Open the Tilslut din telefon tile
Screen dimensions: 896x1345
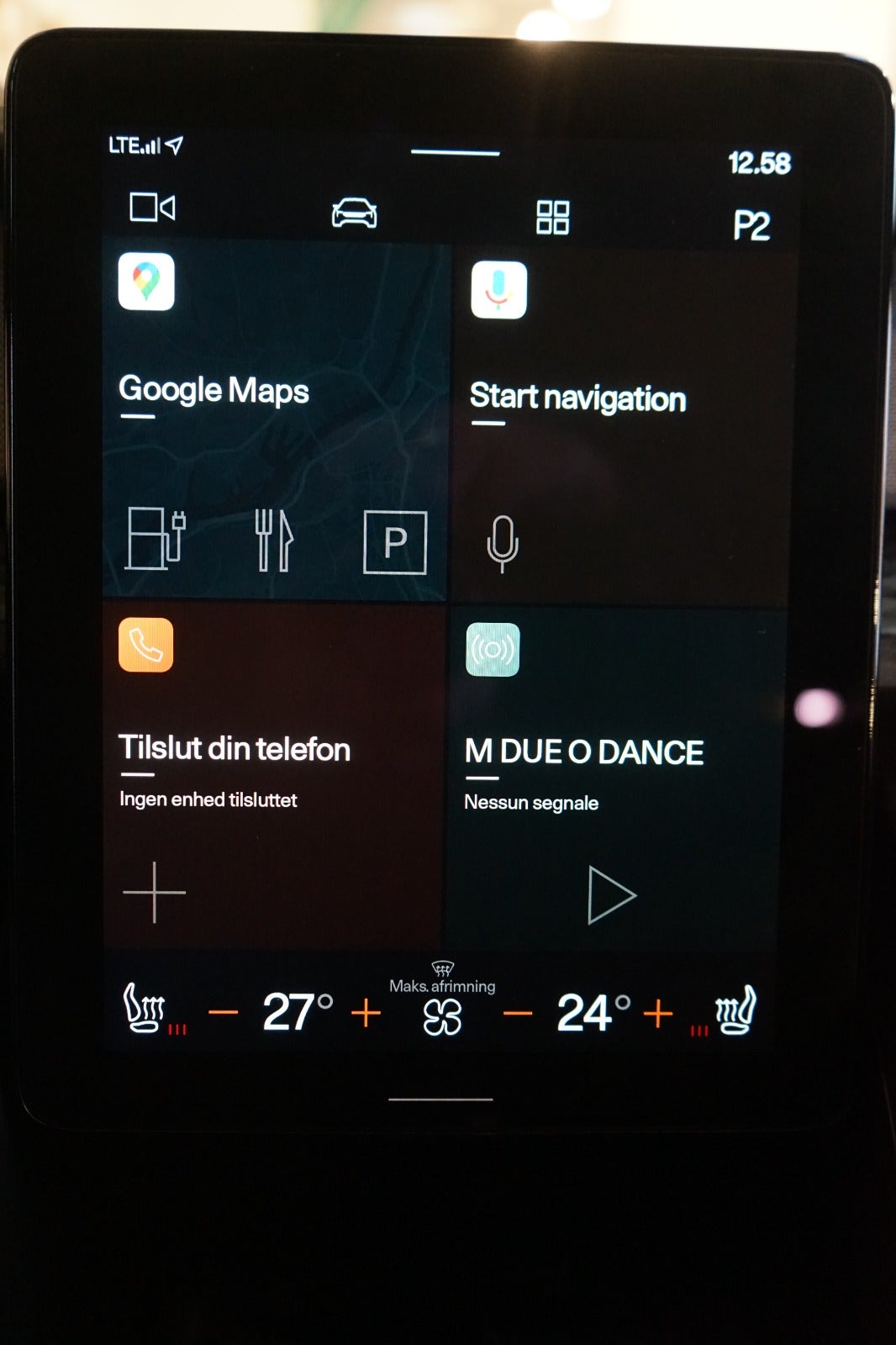pyautogui.click(x=234, y=748)
